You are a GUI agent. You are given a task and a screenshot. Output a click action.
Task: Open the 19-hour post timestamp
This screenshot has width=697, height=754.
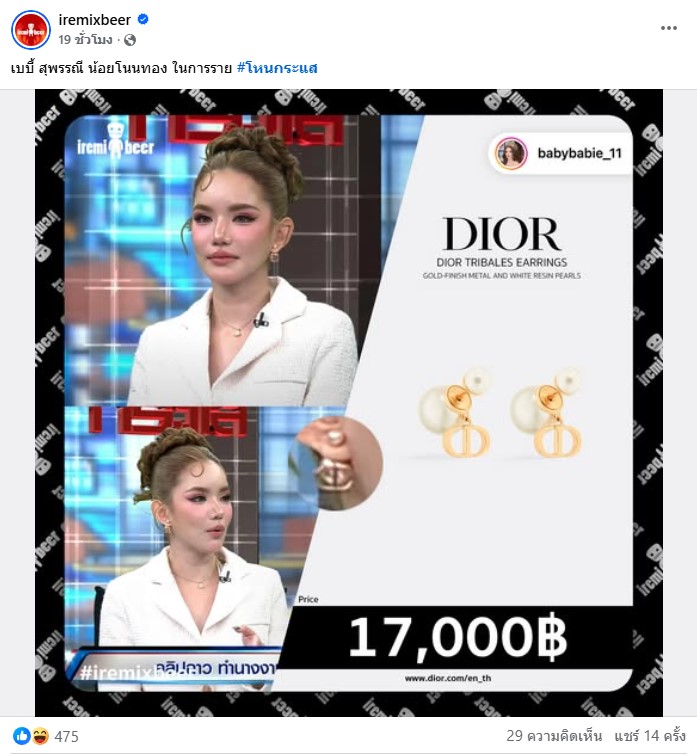86,40
